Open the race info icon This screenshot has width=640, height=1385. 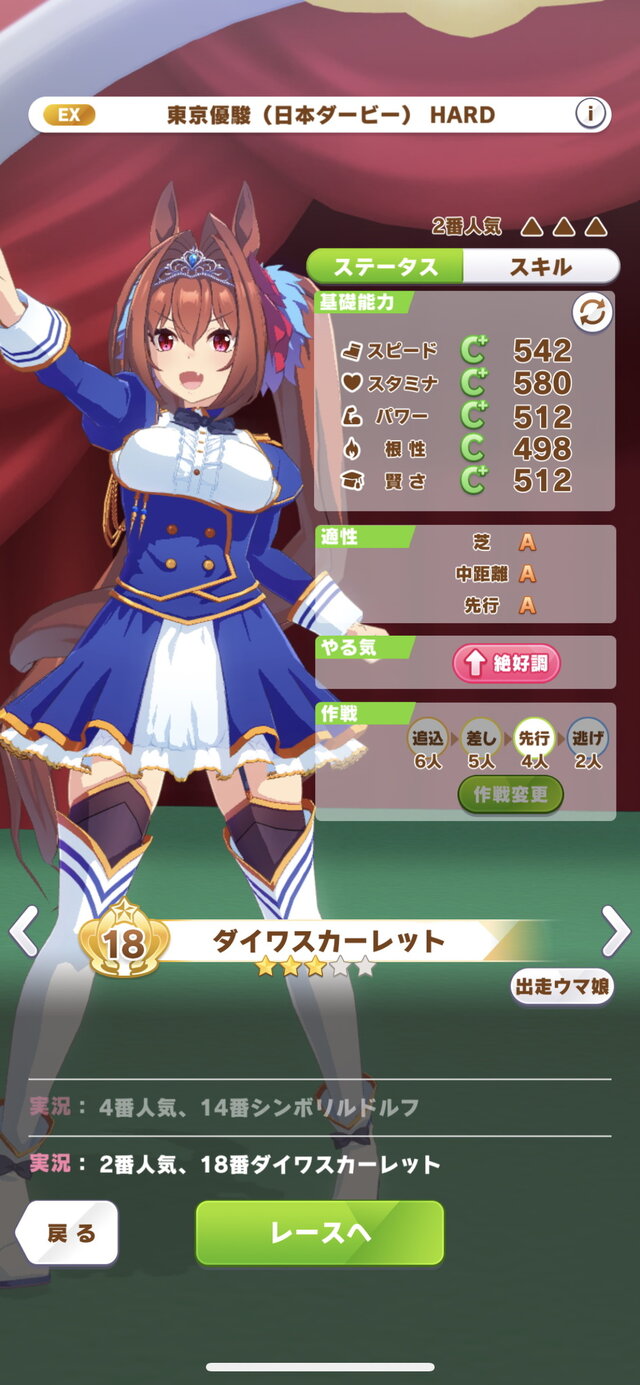[x=591, y=114]
